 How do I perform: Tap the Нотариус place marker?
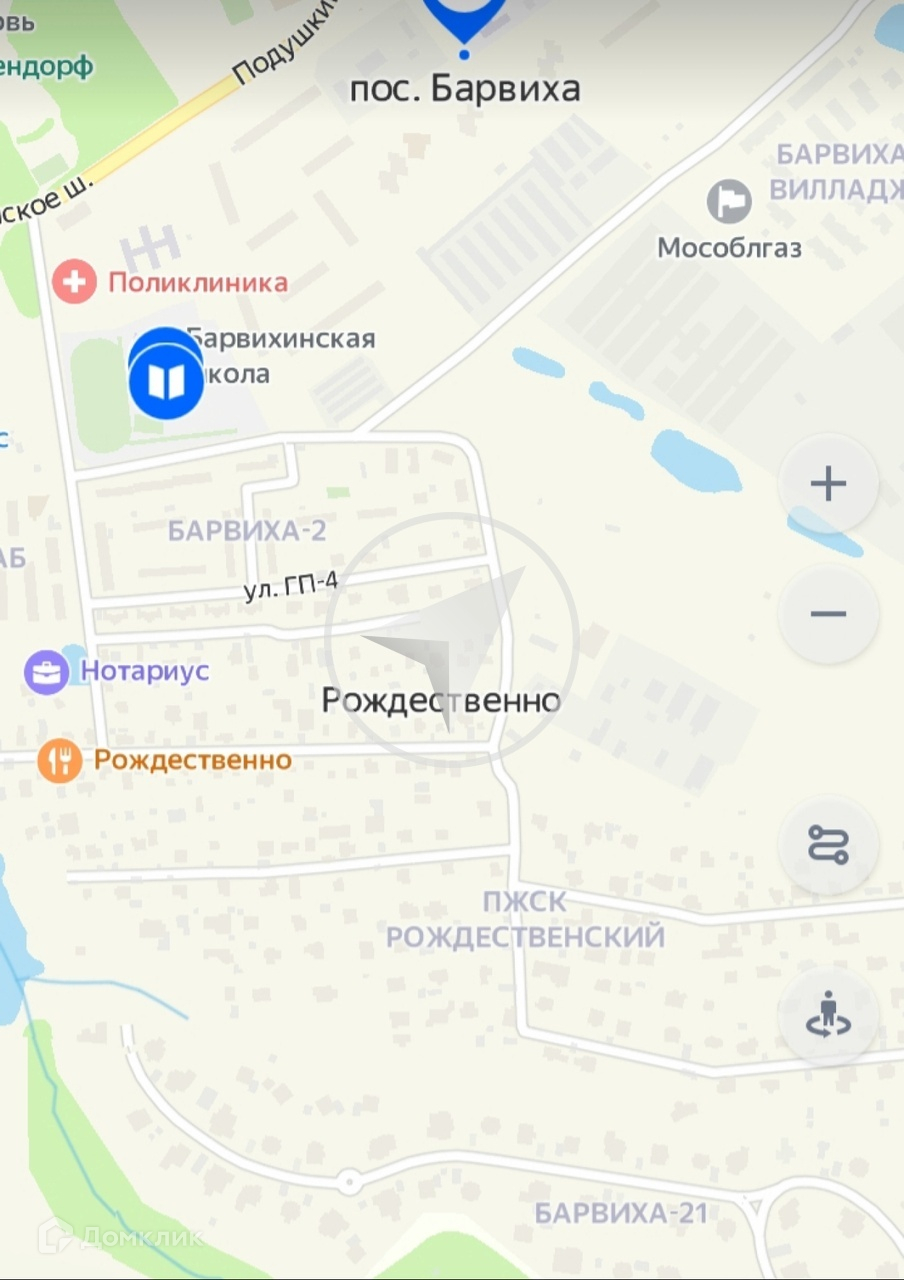[46, 672]
